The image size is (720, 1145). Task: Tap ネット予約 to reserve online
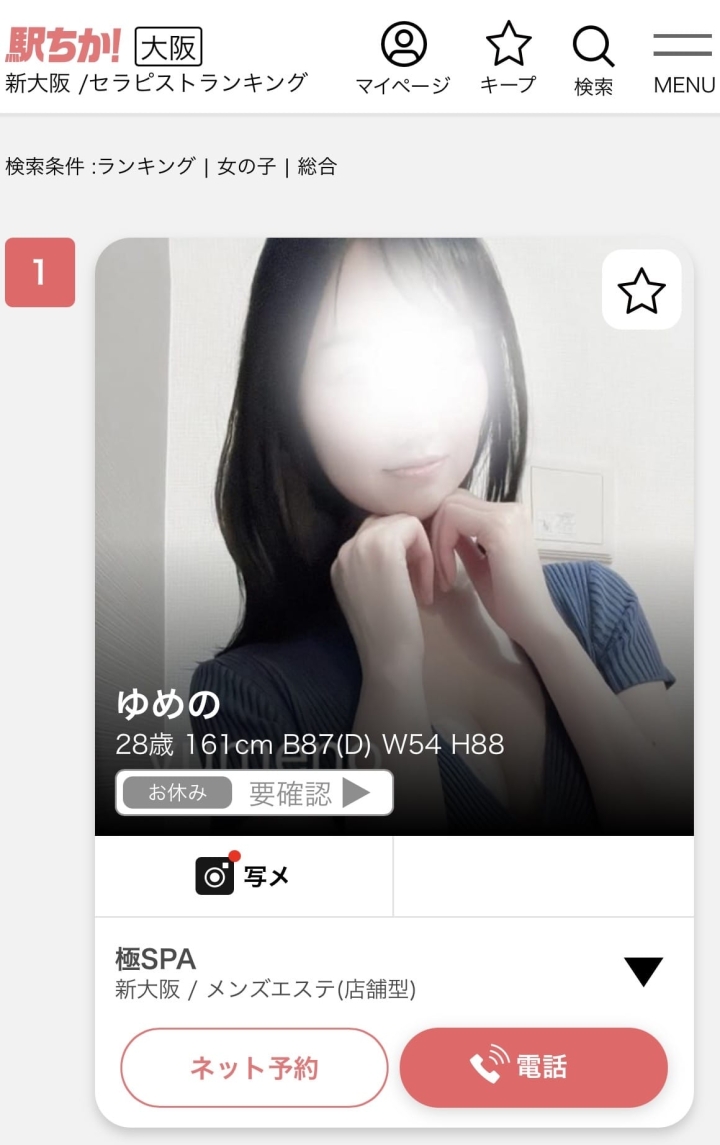pyautogui.click(x=254, y=1067)
